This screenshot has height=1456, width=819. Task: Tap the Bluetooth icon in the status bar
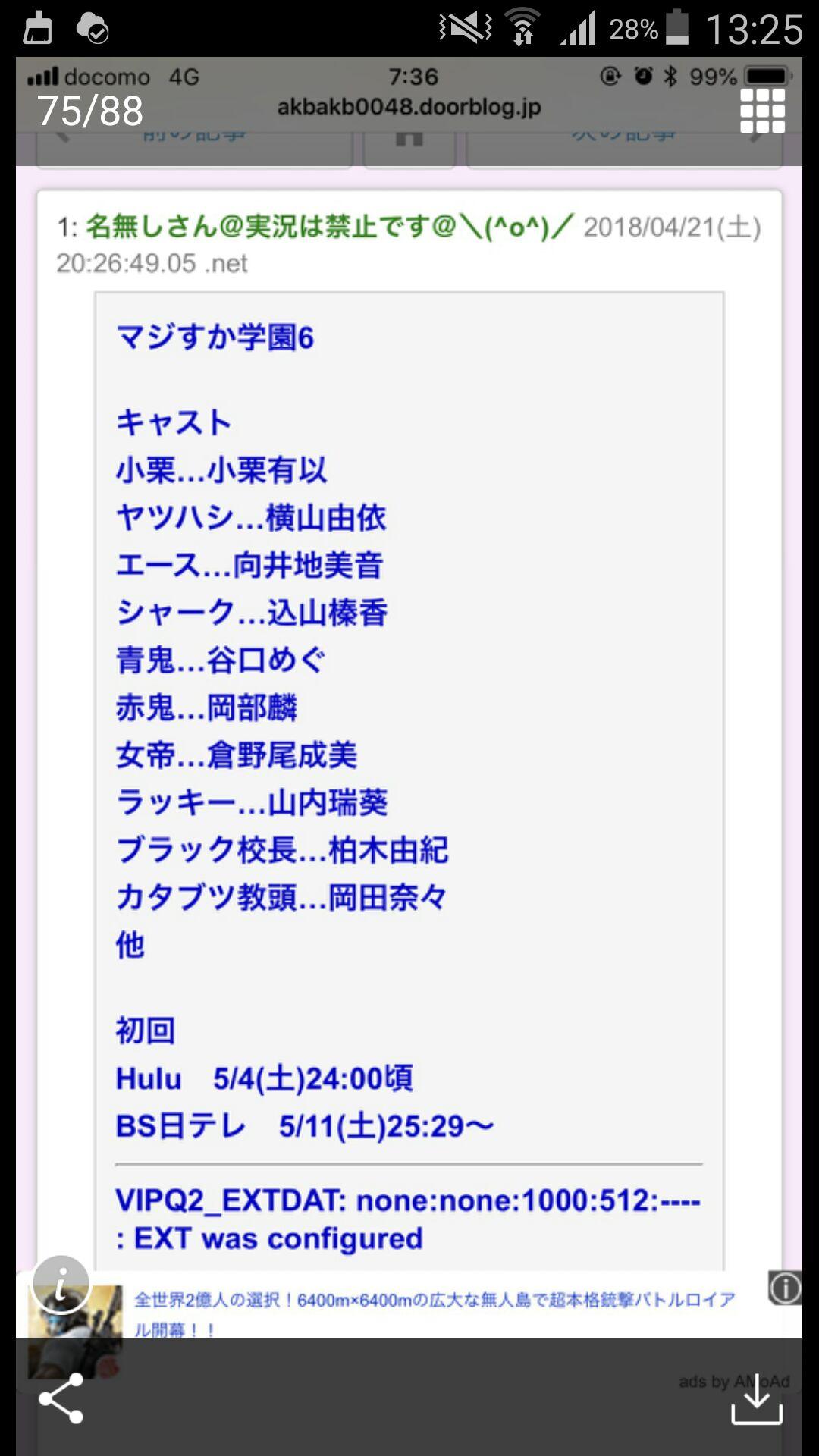[x=670, y=77]
